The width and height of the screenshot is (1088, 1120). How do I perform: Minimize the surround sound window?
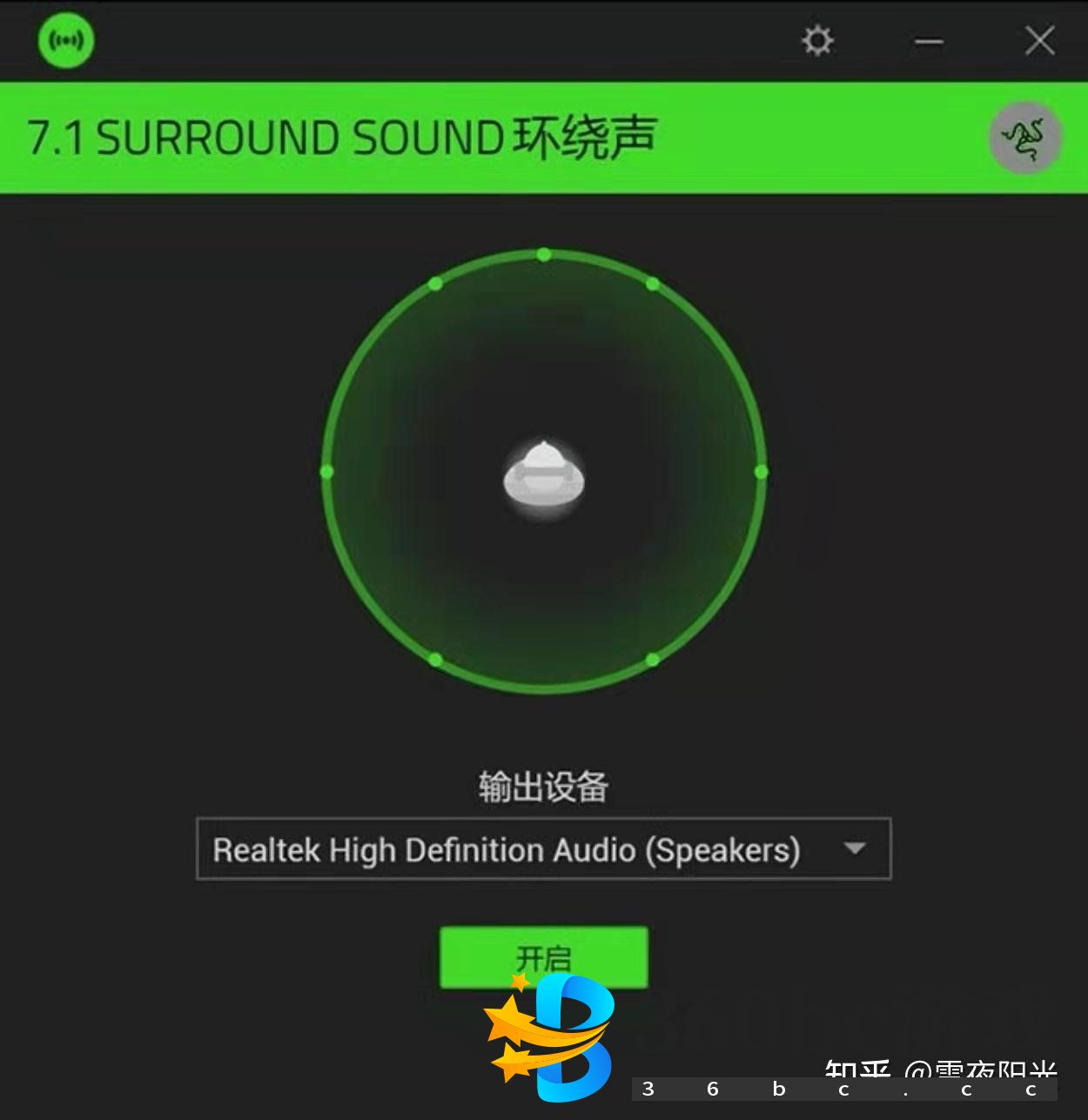pos(929,41)
